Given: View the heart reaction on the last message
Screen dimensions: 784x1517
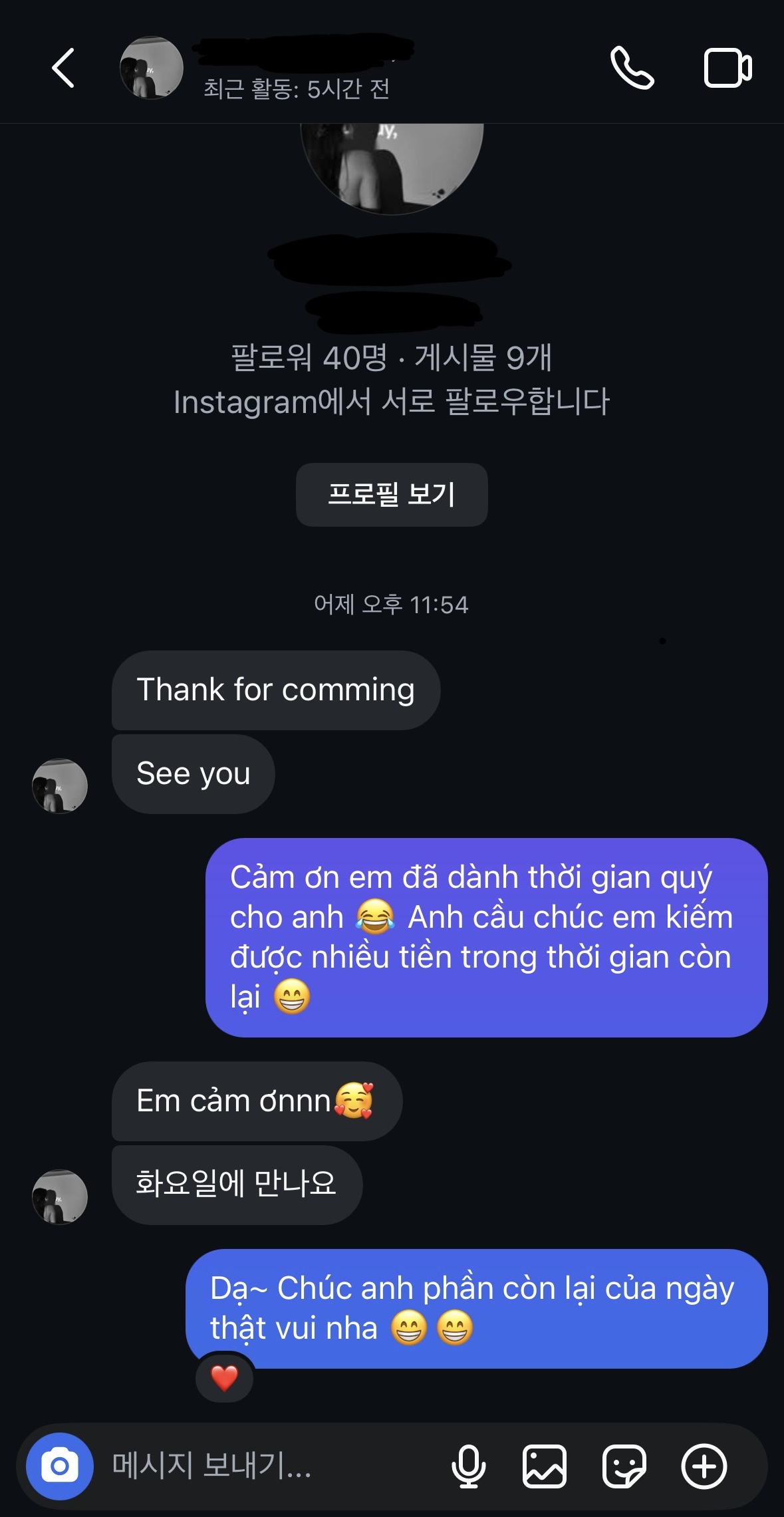Looking at the screenshot, I should click(x=224, y=1377).
